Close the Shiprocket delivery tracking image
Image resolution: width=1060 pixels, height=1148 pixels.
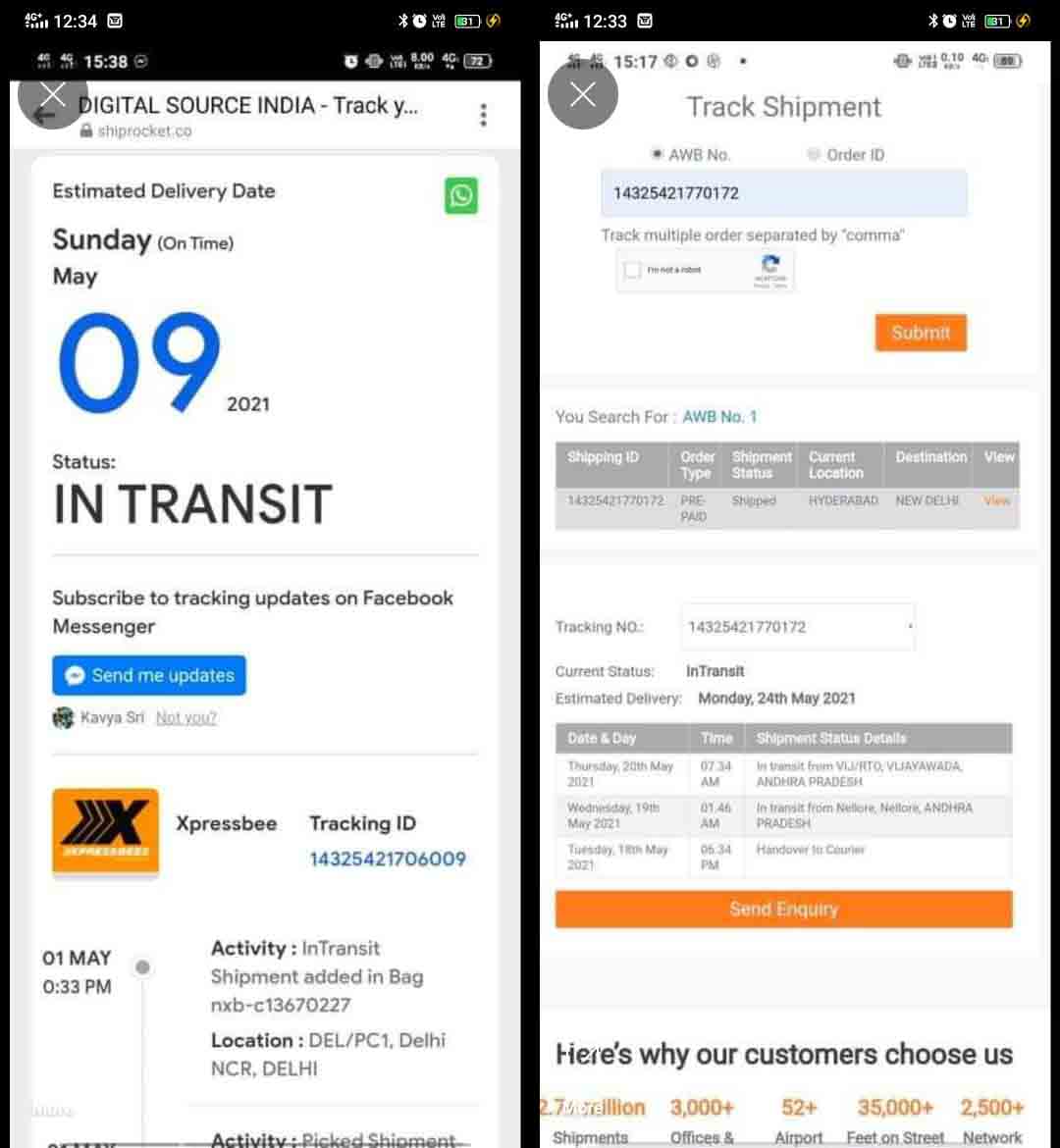click(x=53, y=94)
